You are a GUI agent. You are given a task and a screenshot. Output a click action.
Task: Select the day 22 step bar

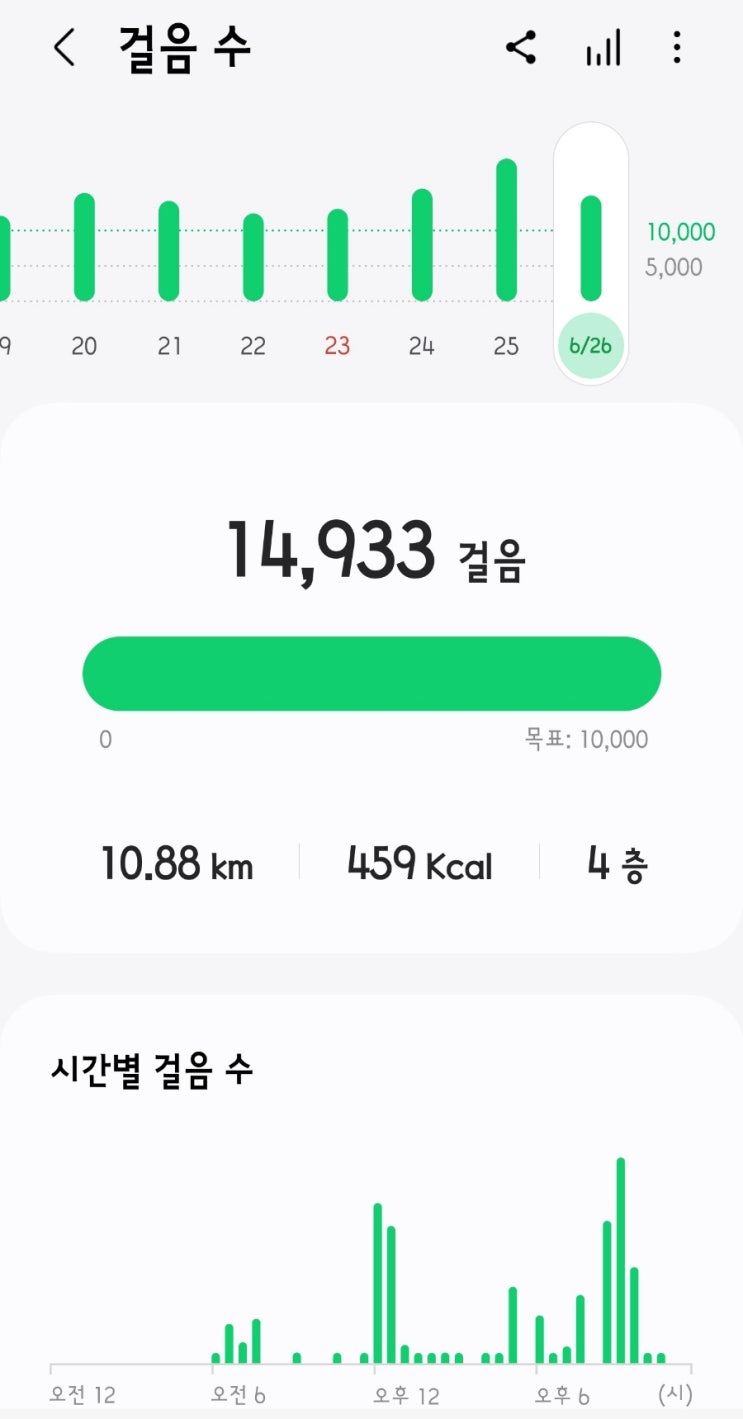[x=253, y=257]
